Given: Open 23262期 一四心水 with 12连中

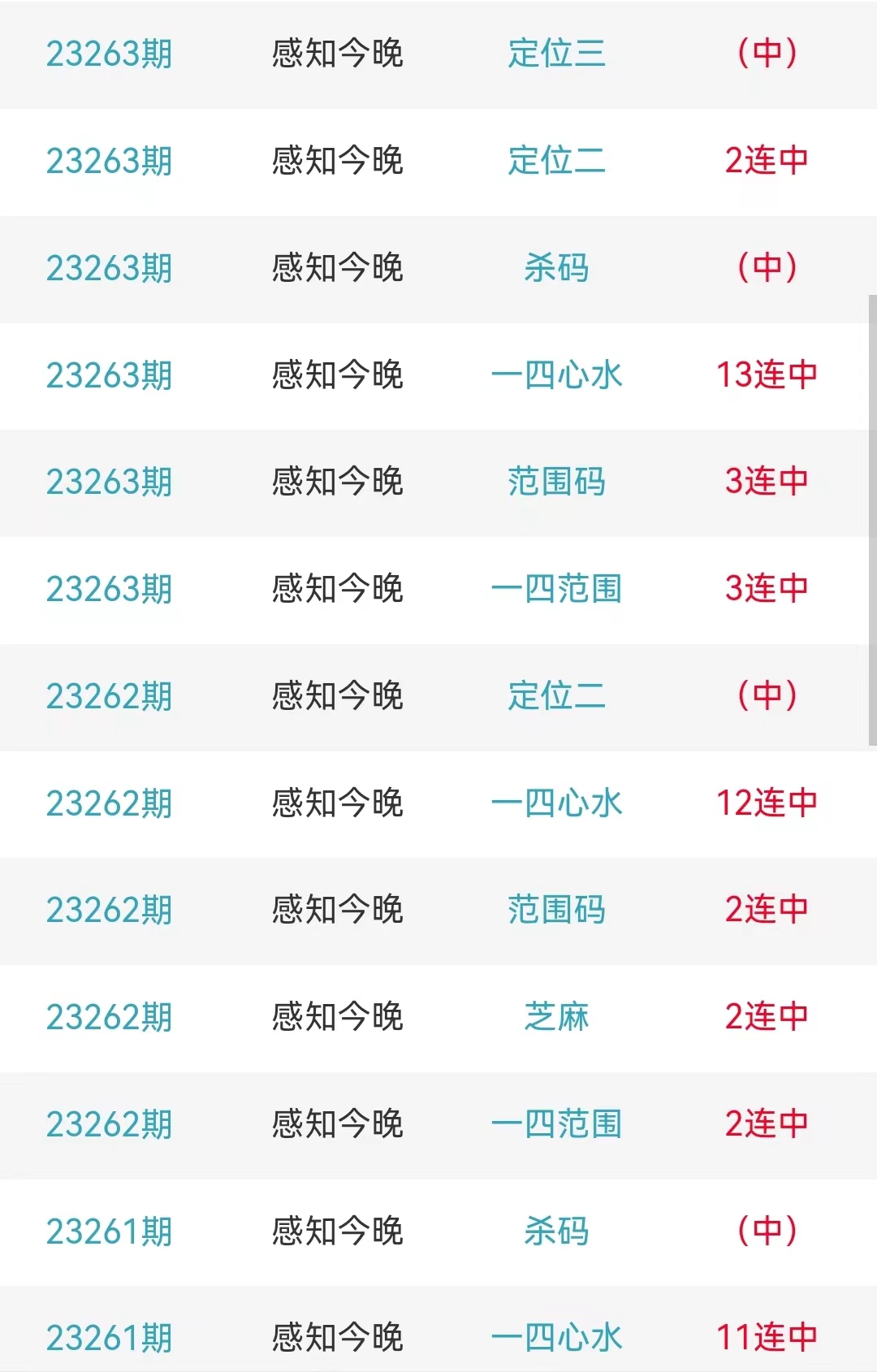Looking at the screenshot, I should (556, 803).
